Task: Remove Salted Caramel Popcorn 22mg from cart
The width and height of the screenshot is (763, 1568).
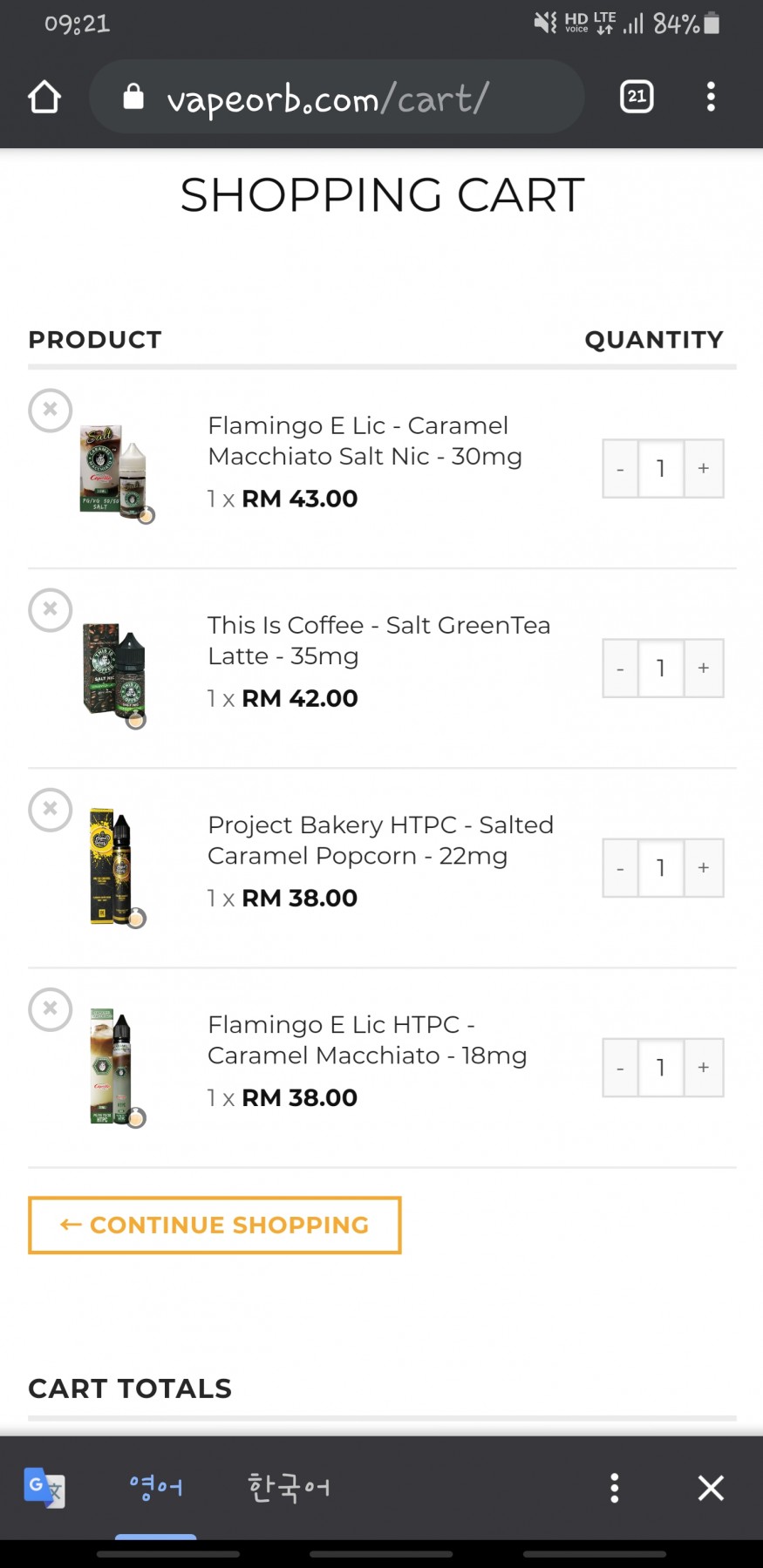Action: click(x=51, y=809)
